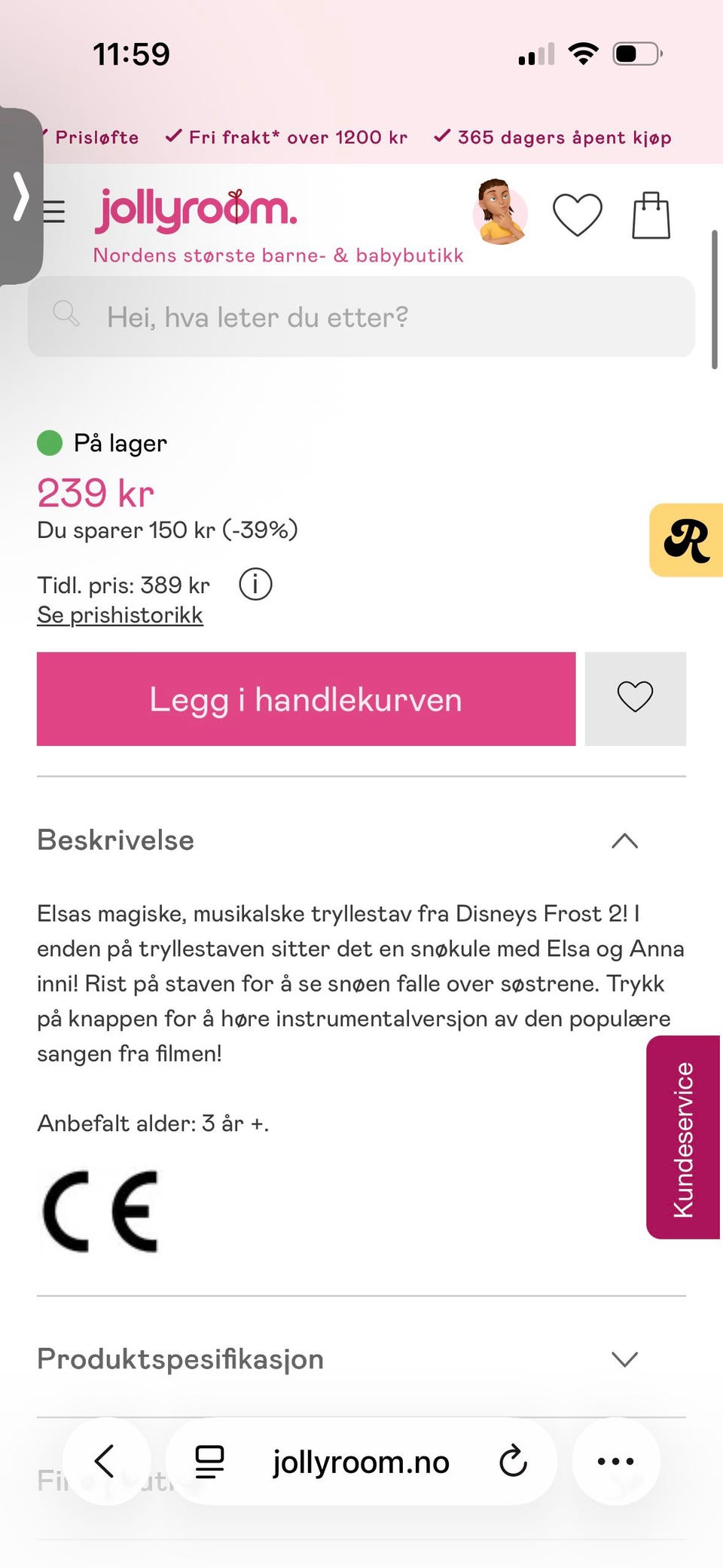Viewport: 723px width, 1568px height.
Task: Toggle the wishlist heart beside Legg i handlekurven
Action: (635, 698)
